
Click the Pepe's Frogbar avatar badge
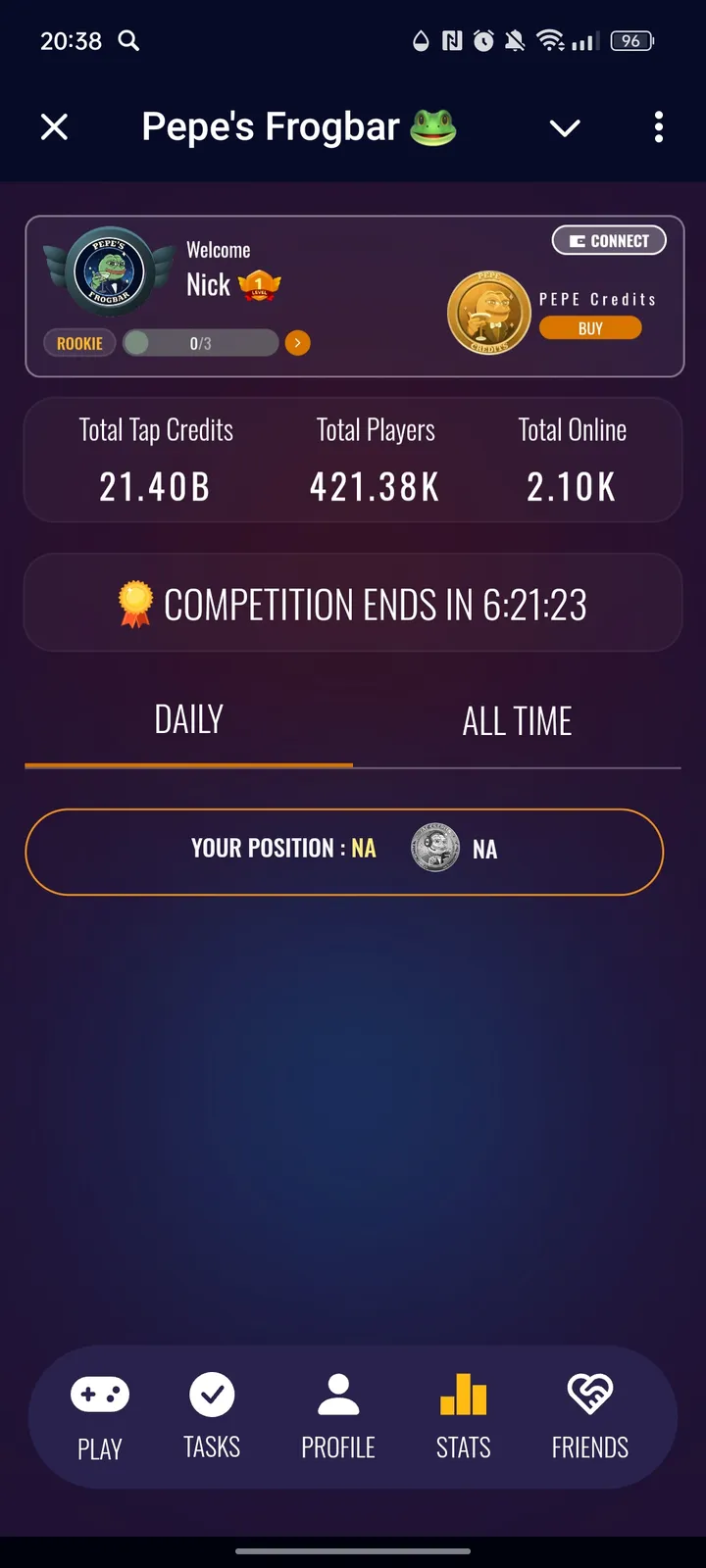pyautogui.click(x=109, y=273)
